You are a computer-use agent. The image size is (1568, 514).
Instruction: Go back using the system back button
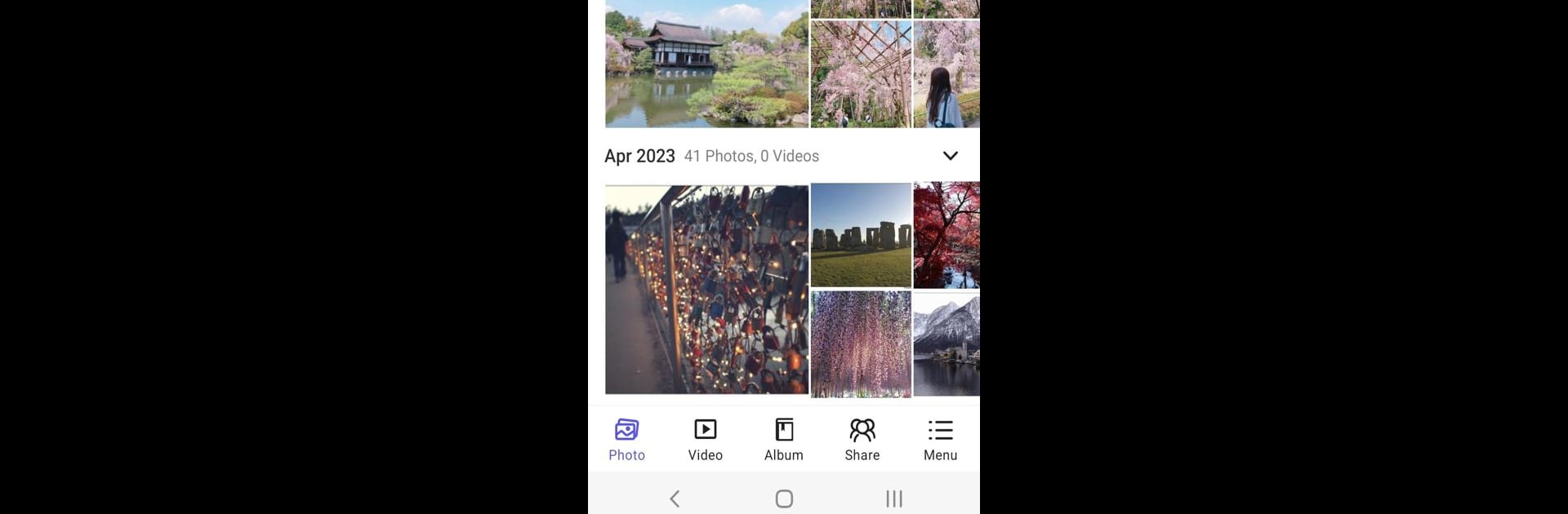pyautogui.click(x=675, y=498)
